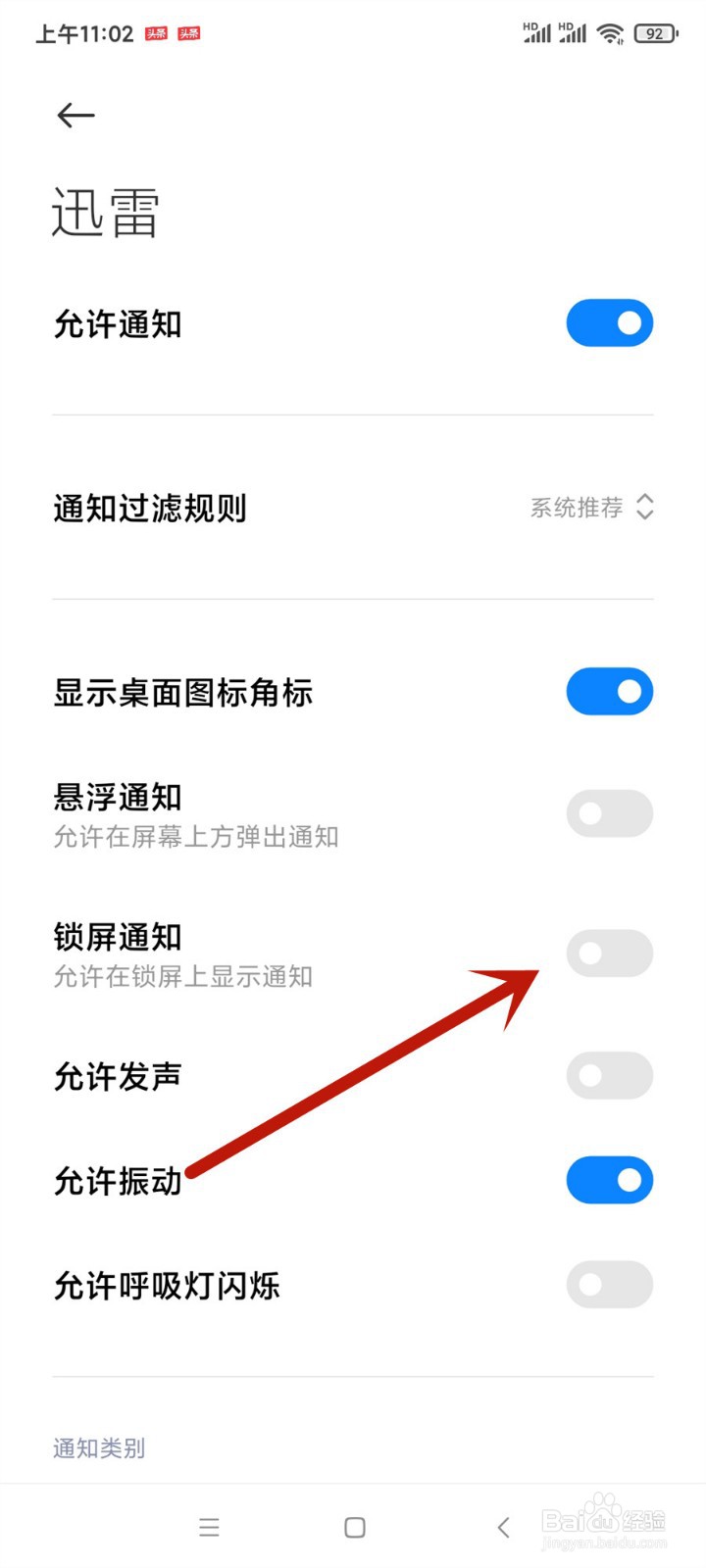Tap the navigation bar back button
Viewport: 706px width, 1568px height.
[x=503, y=1527]
